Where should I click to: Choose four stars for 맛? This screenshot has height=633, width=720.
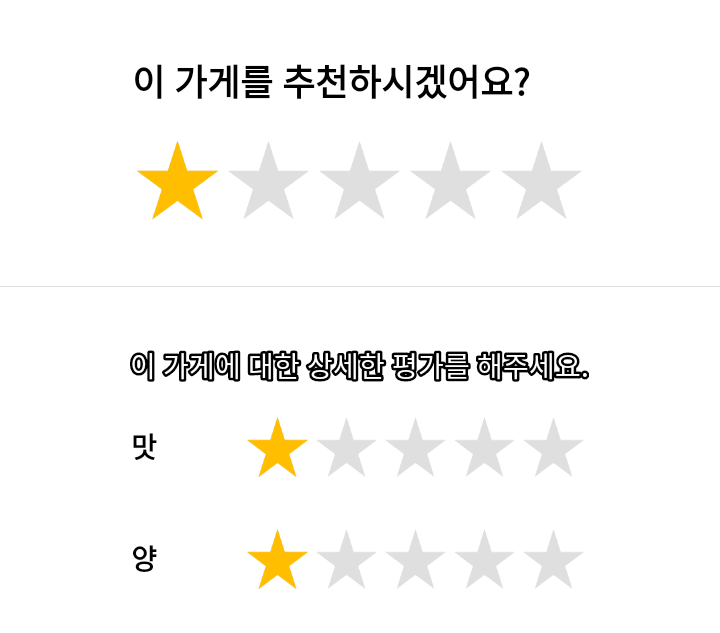(484, 449)
